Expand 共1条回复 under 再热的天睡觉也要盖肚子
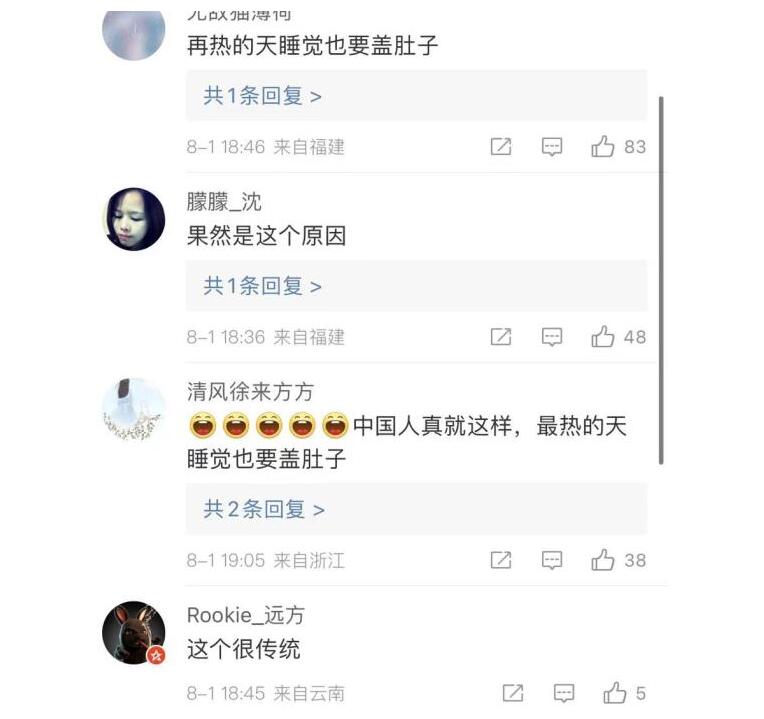764x719 pixels. tap(263, 96)
